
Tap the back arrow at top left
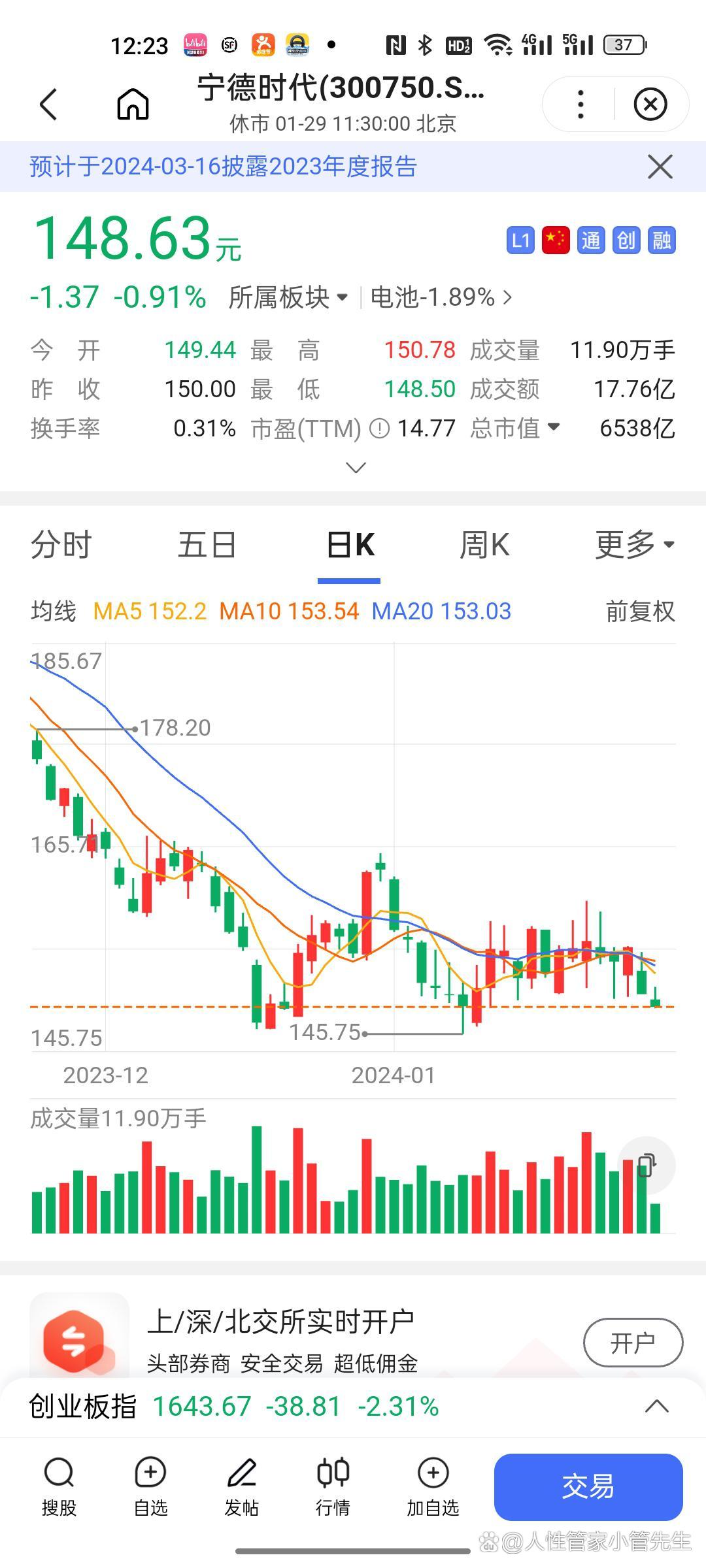click(x=47, y=103)
